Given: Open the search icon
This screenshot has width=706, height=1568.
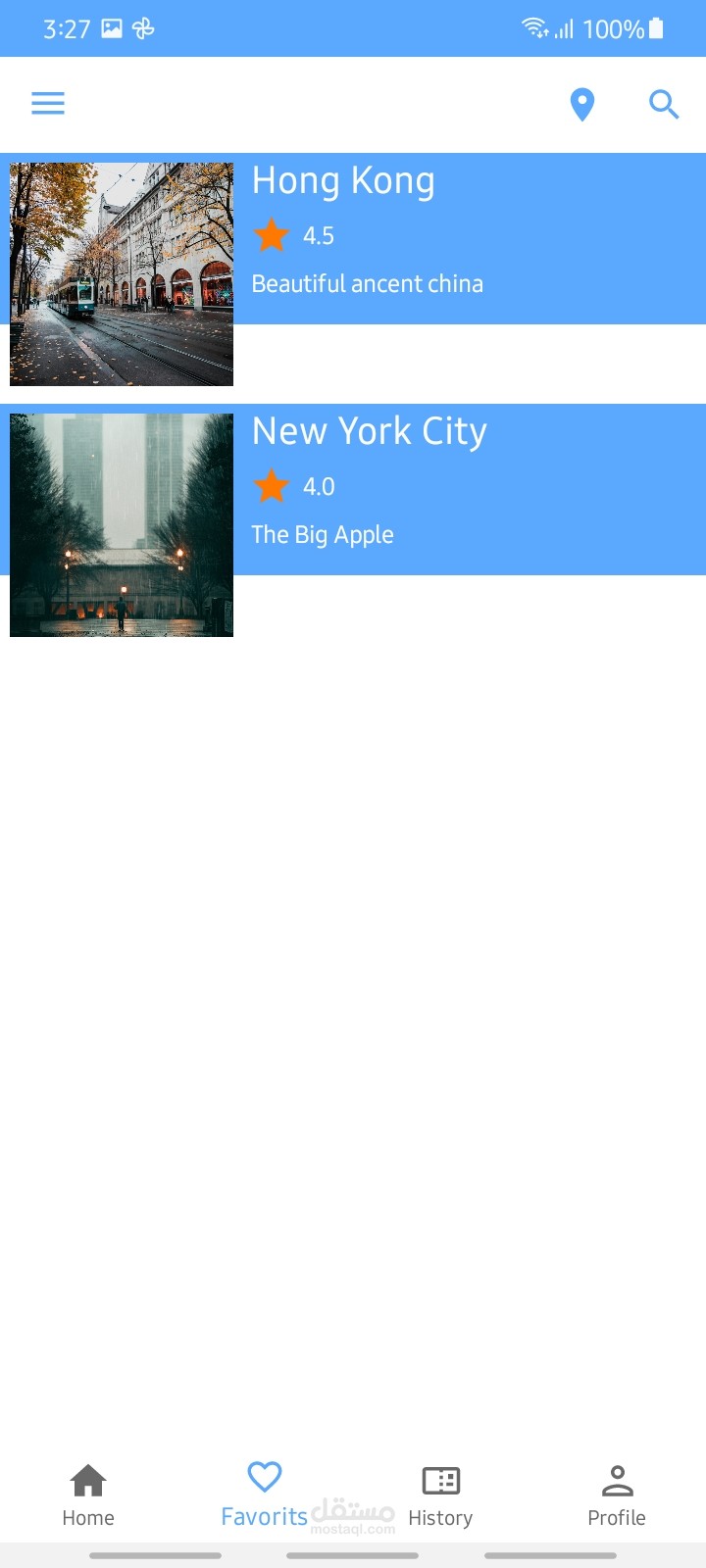Looking at the screenshot, I should coord(664,104).
